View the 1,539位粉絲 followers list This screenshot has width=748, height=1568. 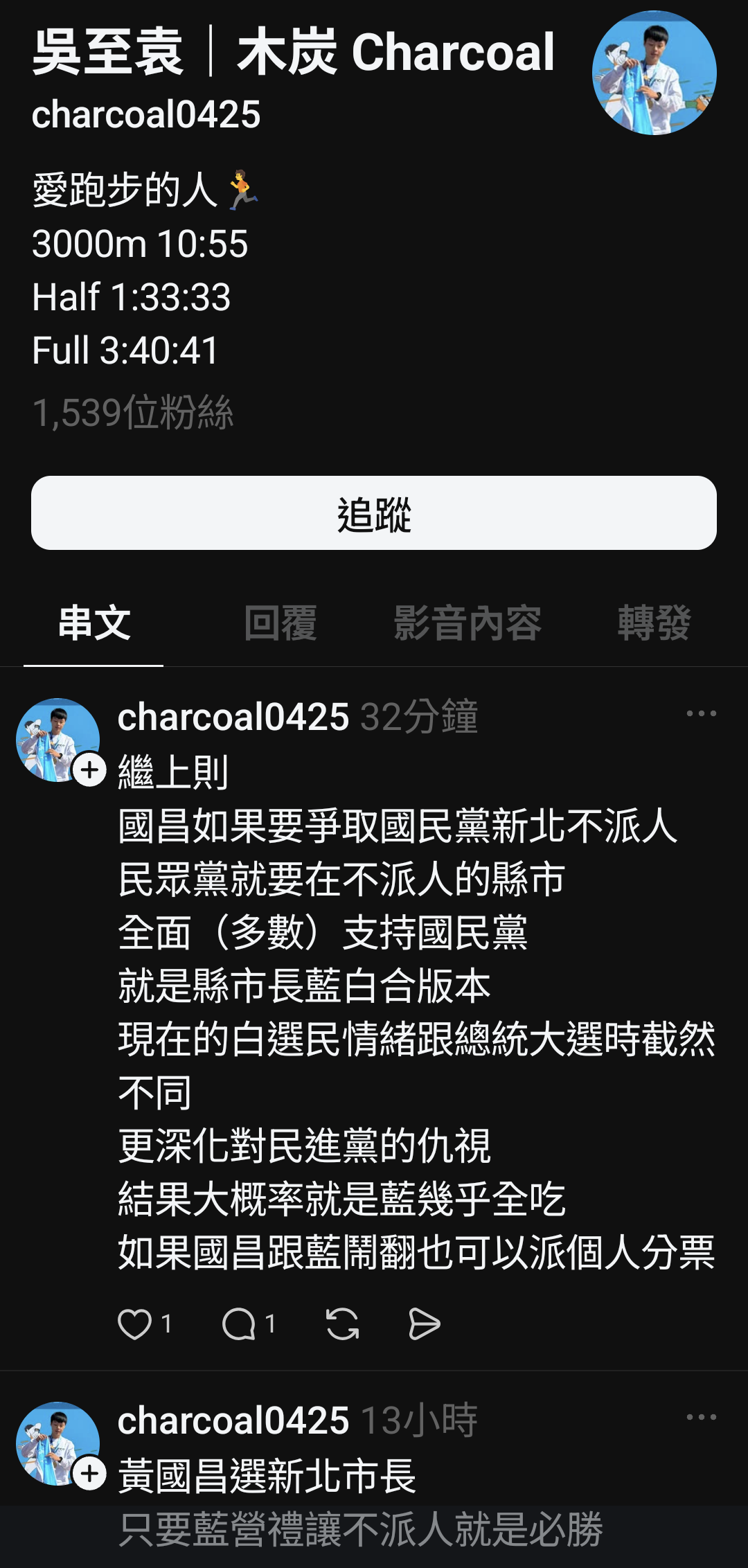(133, 413)
